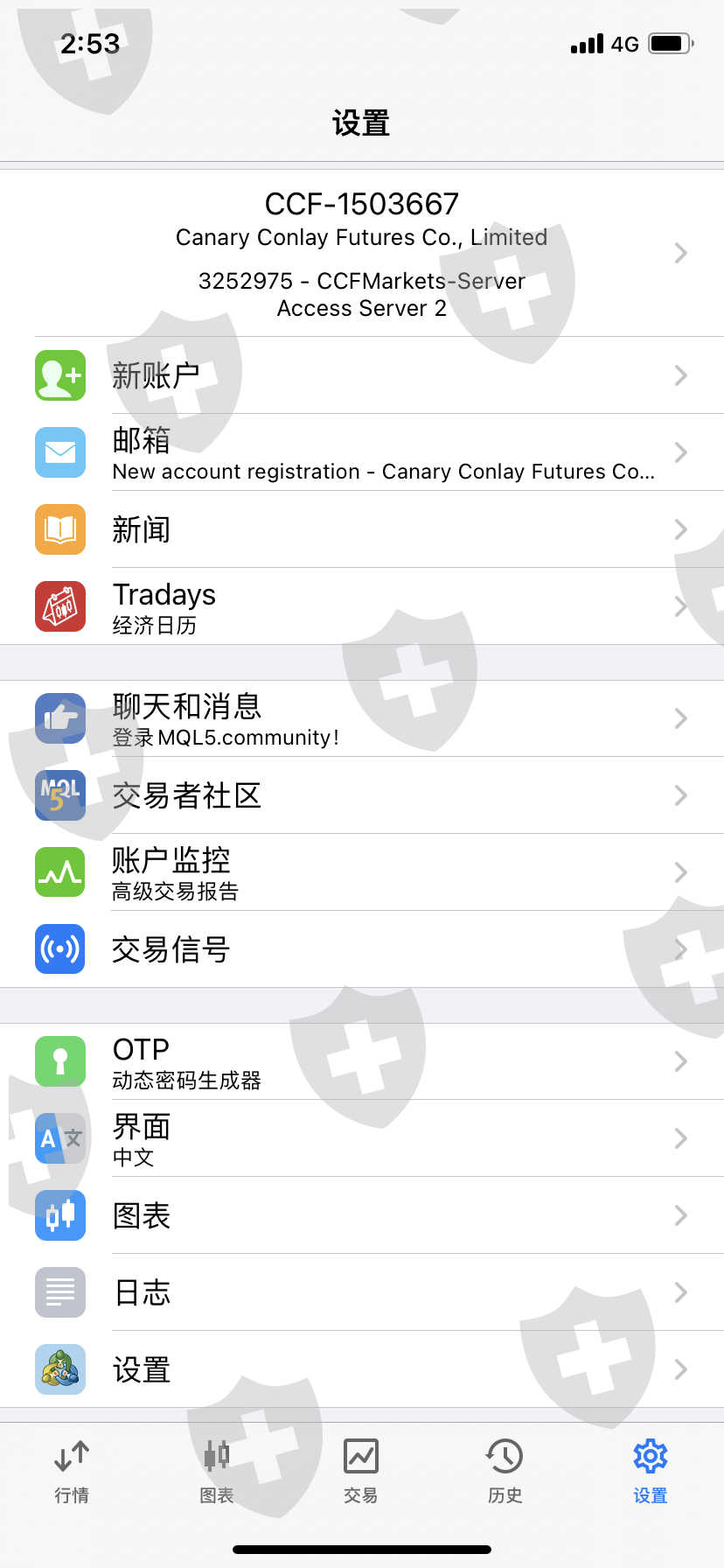Image resolution: width=724 pixels, height=1568 pixels.
Task: Open 交易信号 trading signals
Action: (362, 949)
